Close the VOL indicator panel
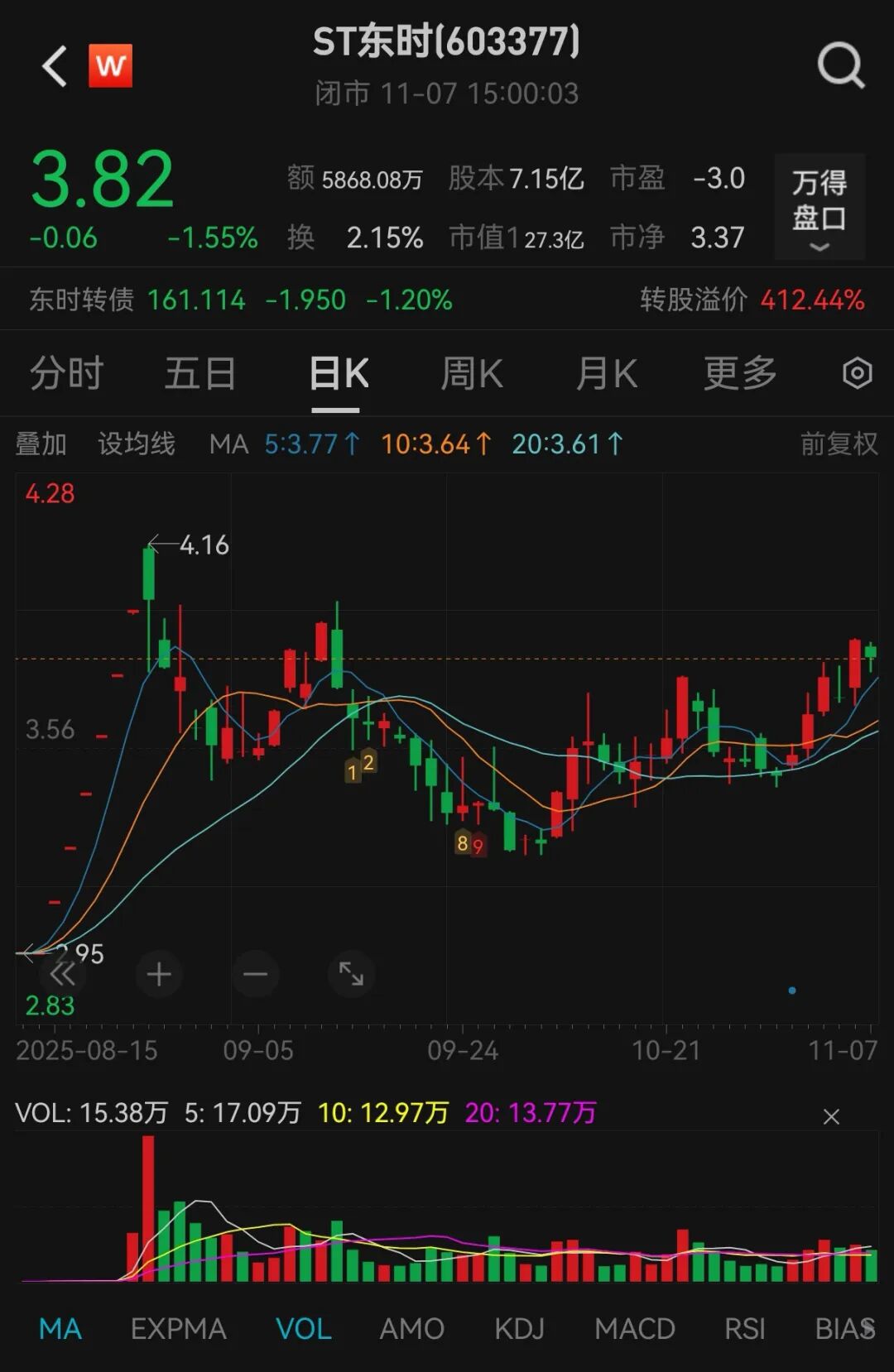Viewport: 894px width, 1372px height. coord(831,1117)
